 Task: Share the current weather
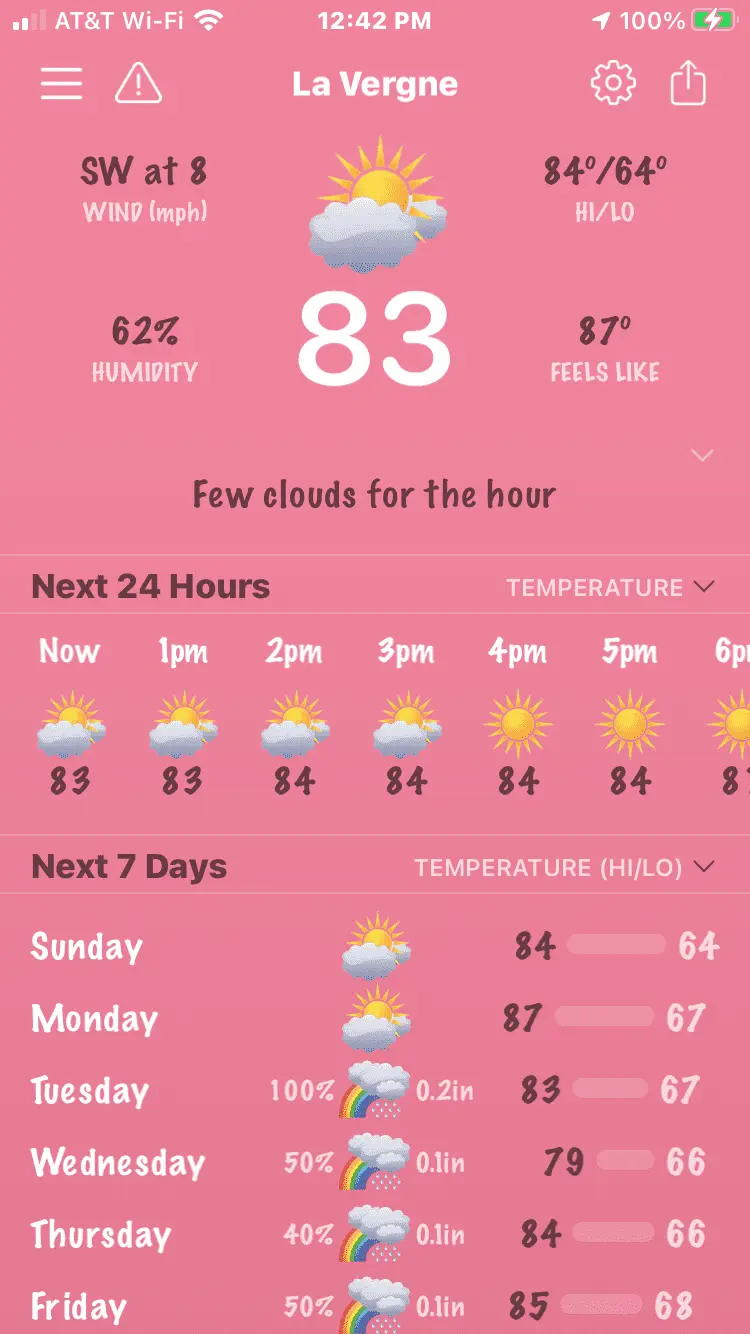(x=688, y=84)
